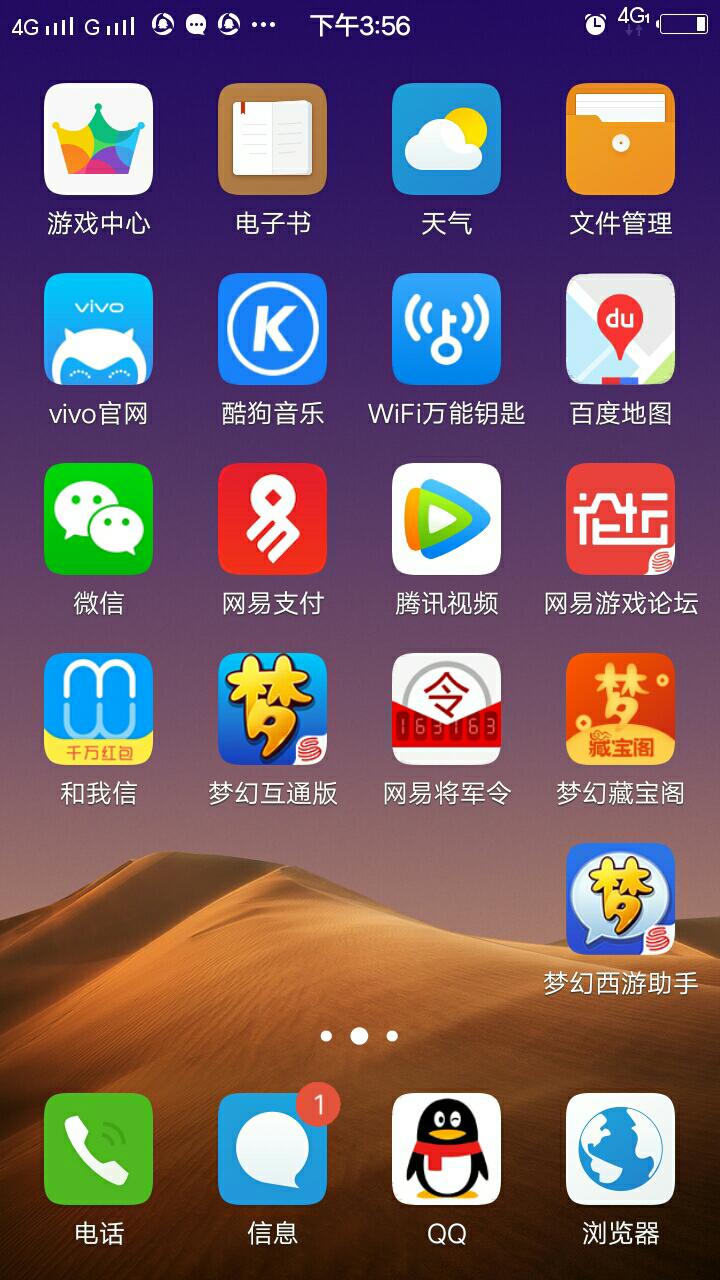The height and width of the screenshot is (1280, 720).
Task: Open 梦幻藏宝阁 app
Action: pos(620,709)
